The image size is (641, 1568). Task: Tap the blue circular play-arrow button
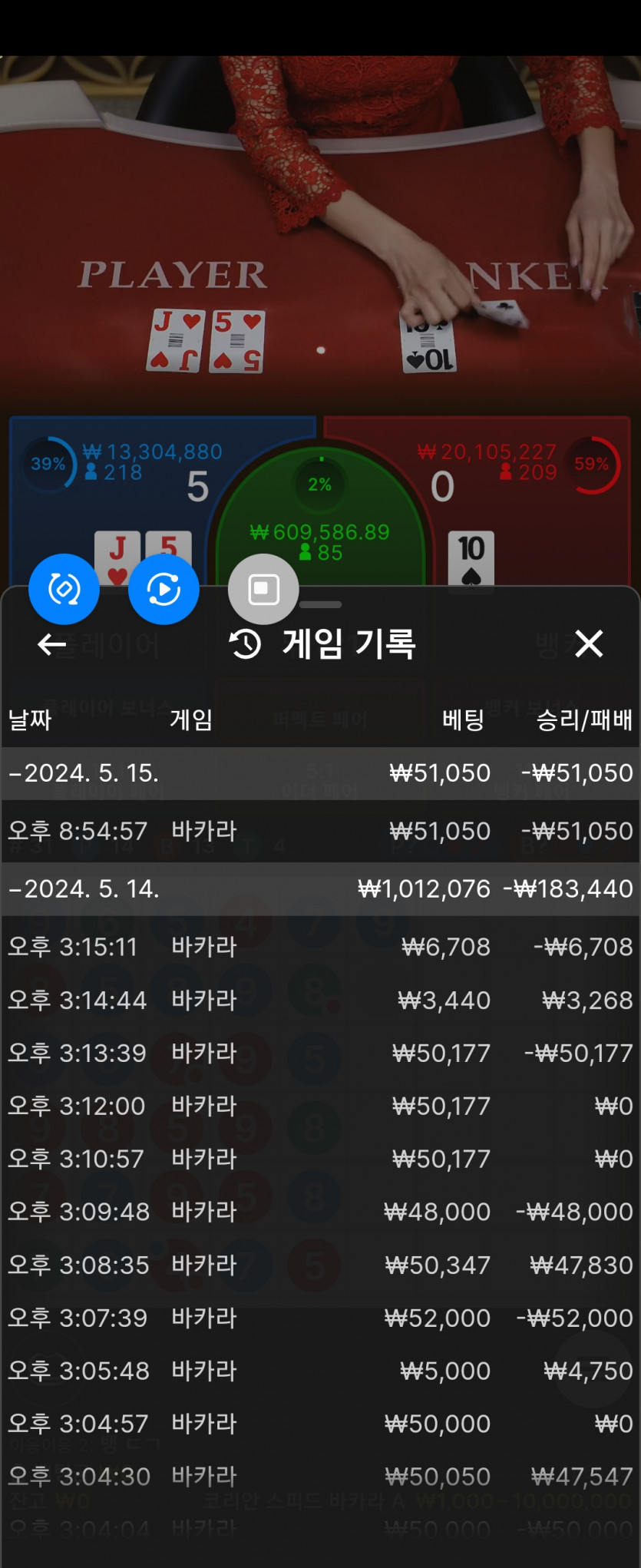click(x=164, y=589)
